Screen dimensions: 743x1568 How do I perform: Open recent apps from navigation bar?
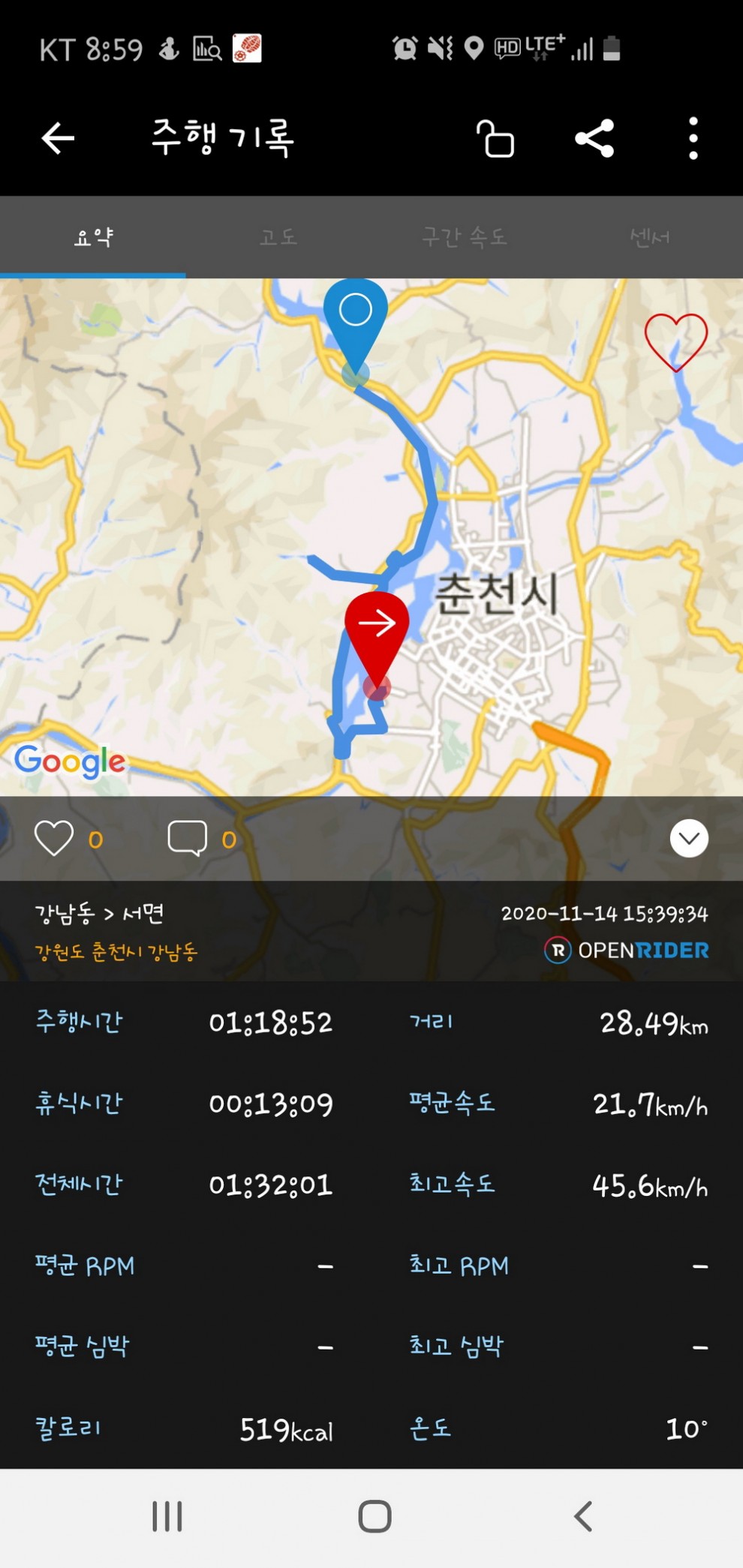[167, 1516]
